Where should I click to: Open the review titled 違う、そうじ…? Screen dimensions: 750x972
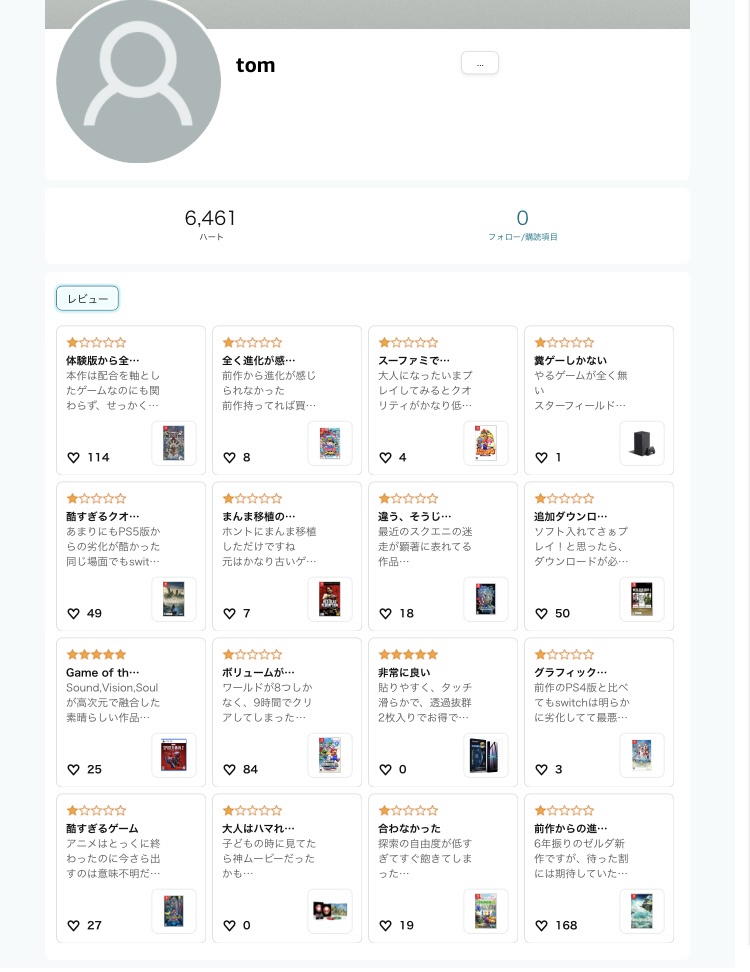[414, 516]
